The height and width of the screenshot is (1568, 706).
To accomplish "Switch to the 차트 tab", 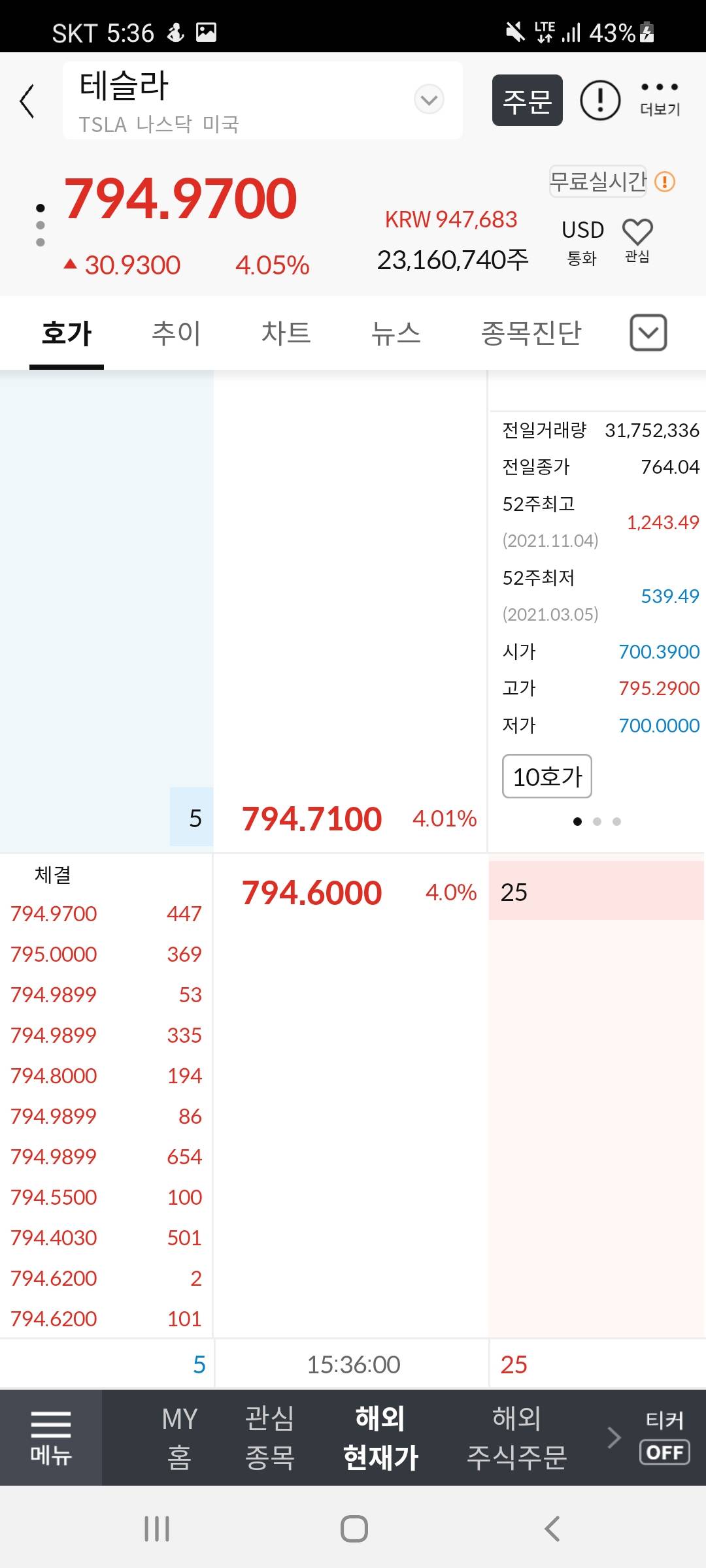I will tap(286, 333).
